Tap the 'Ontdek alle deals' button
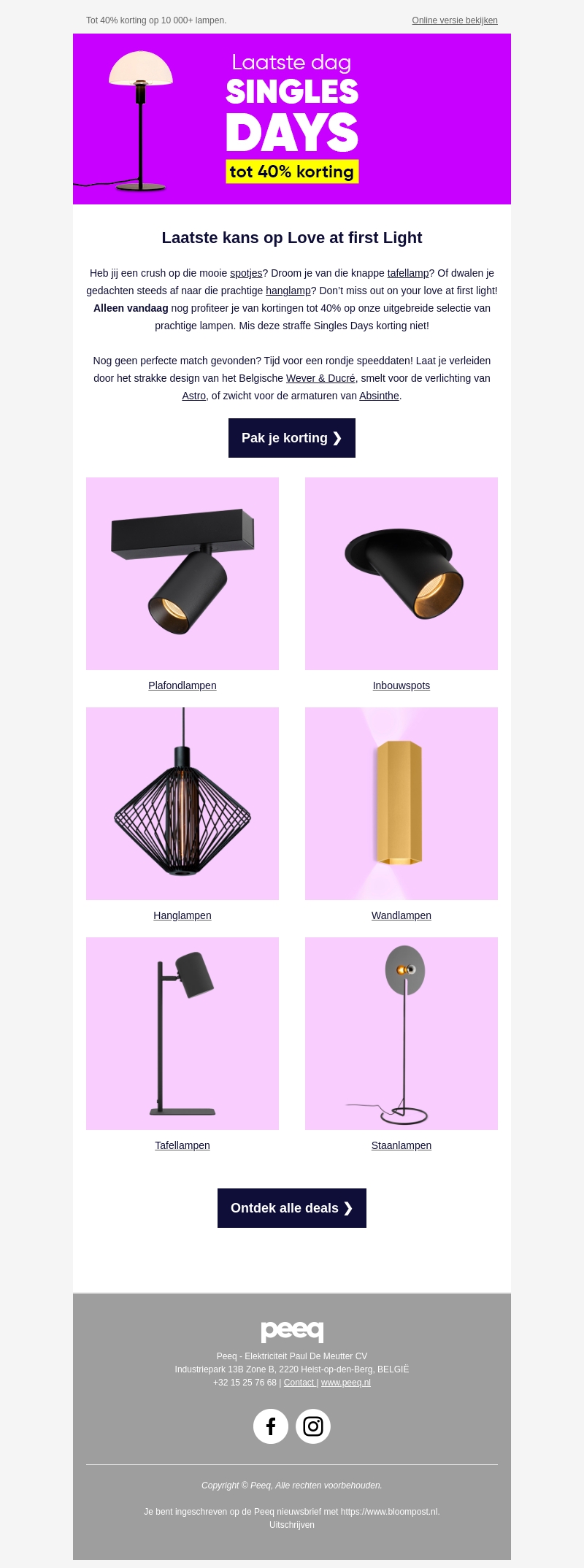This screenshot has width=584, height=1568. pos(292,1208)
